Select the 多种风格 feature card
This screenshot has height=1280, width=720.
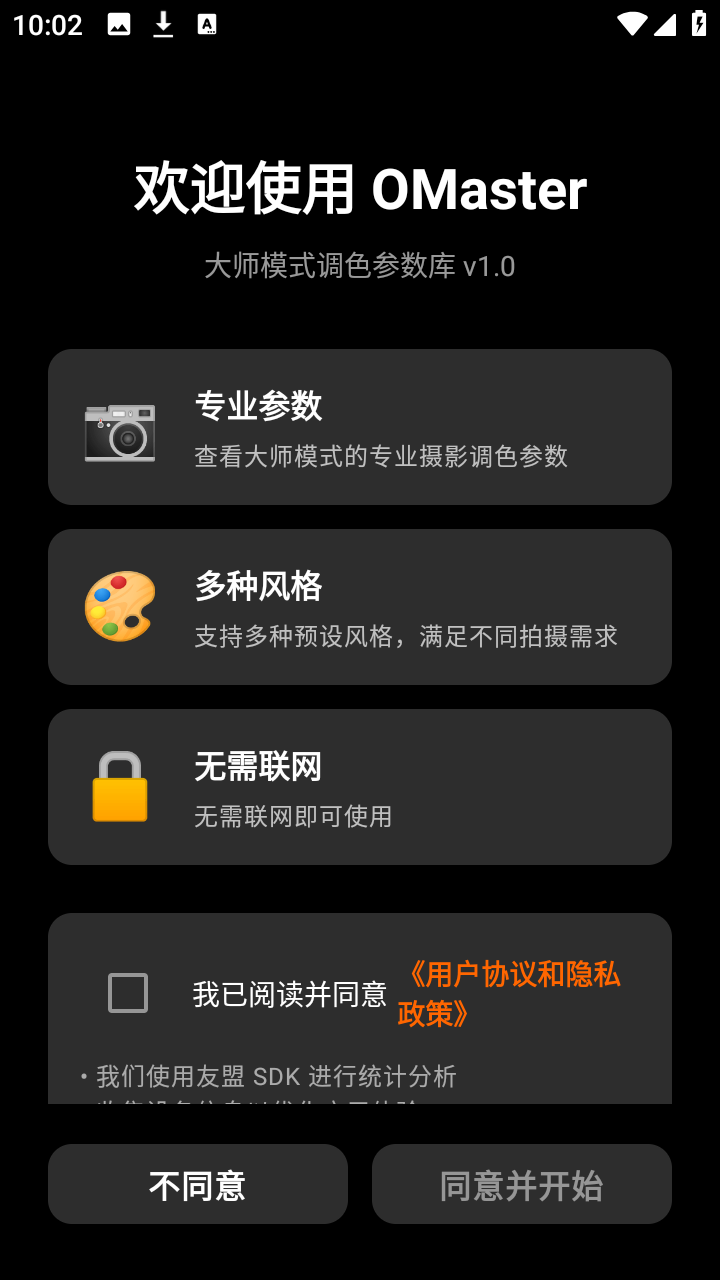click(x=360, y=606)
